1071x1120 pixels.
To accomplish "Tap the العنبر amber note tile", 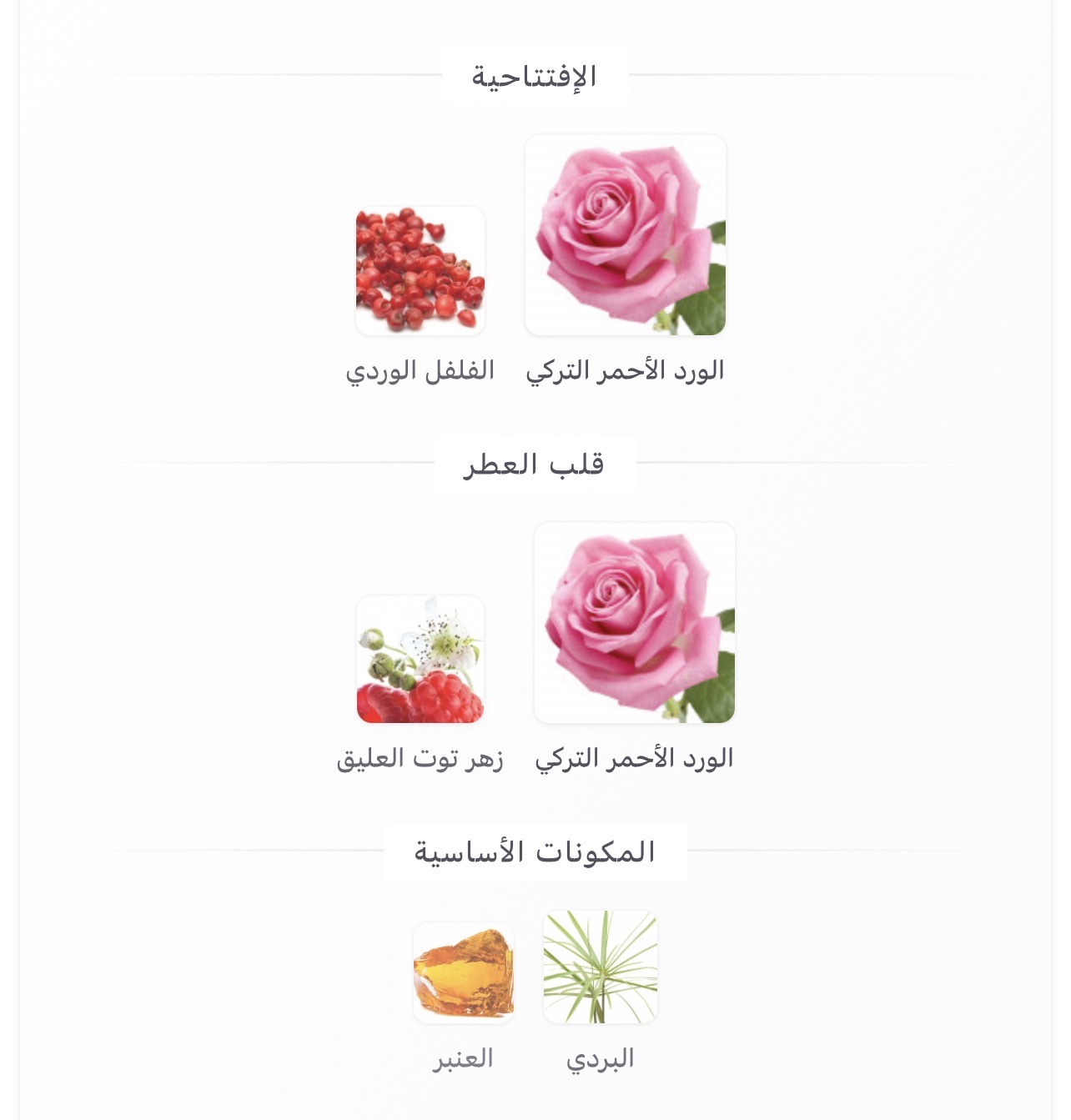I will pos(464,972).
